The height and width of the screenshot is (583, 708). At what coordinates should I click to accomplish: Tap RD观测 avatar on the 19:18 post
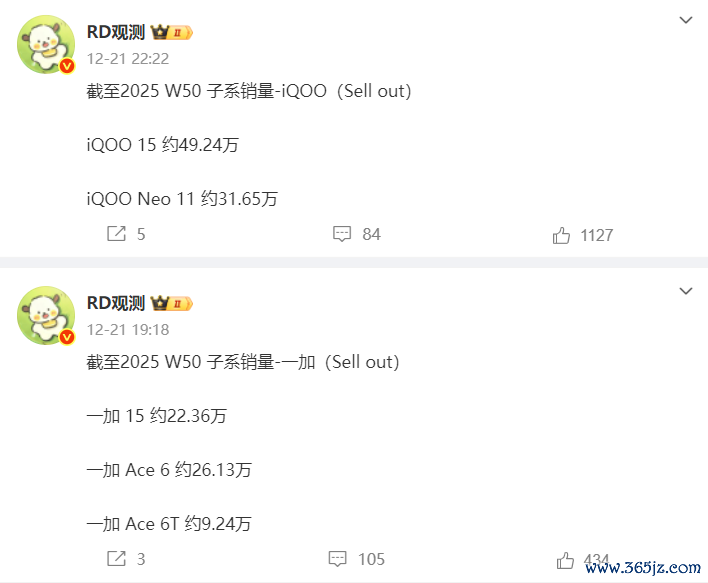point(46,316)
